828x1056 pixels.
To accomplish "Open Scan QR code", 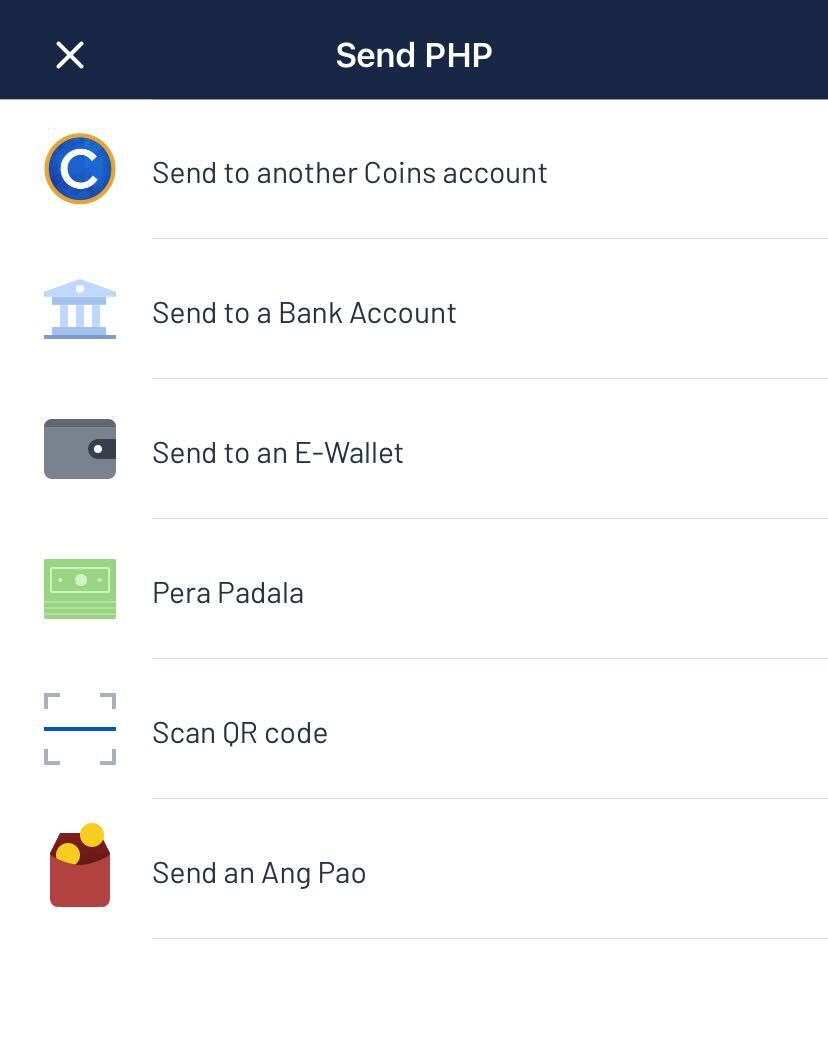I will tap(239, 732).
